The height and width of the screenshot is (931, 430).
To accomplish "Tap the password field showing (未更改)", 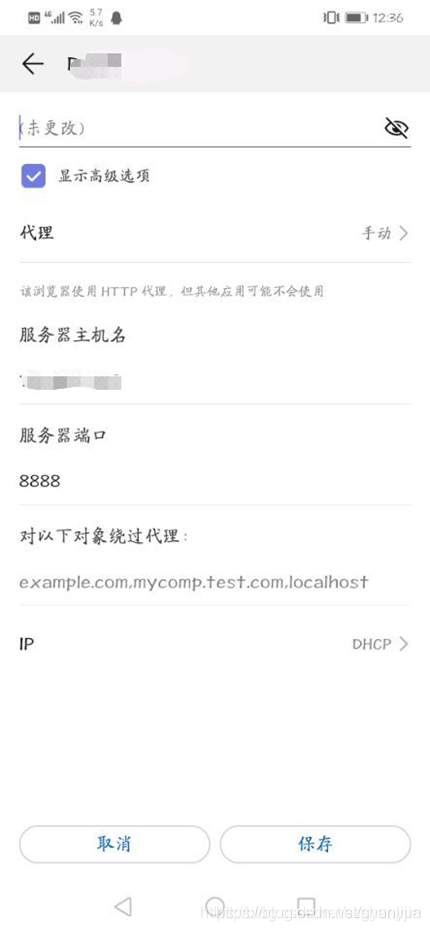I will click(x=199, y=128).
